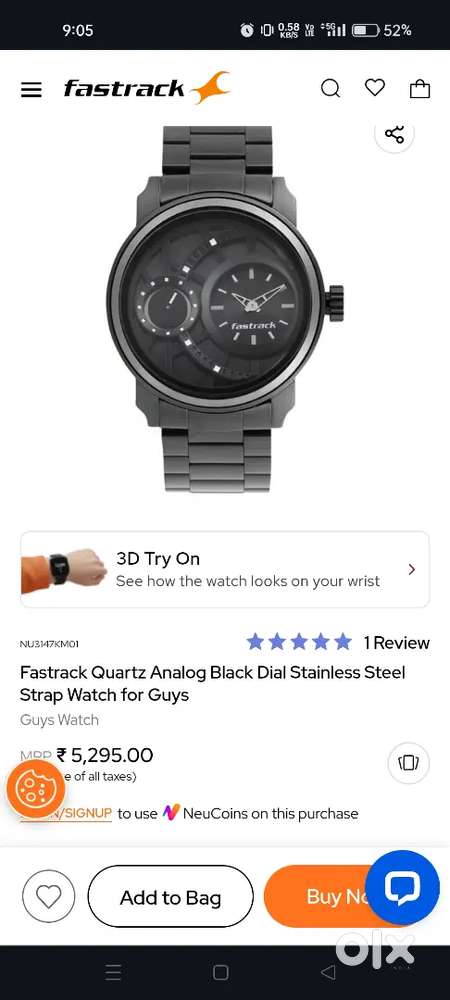
Task: Open the shopping bag
Action: coord(419,88)
